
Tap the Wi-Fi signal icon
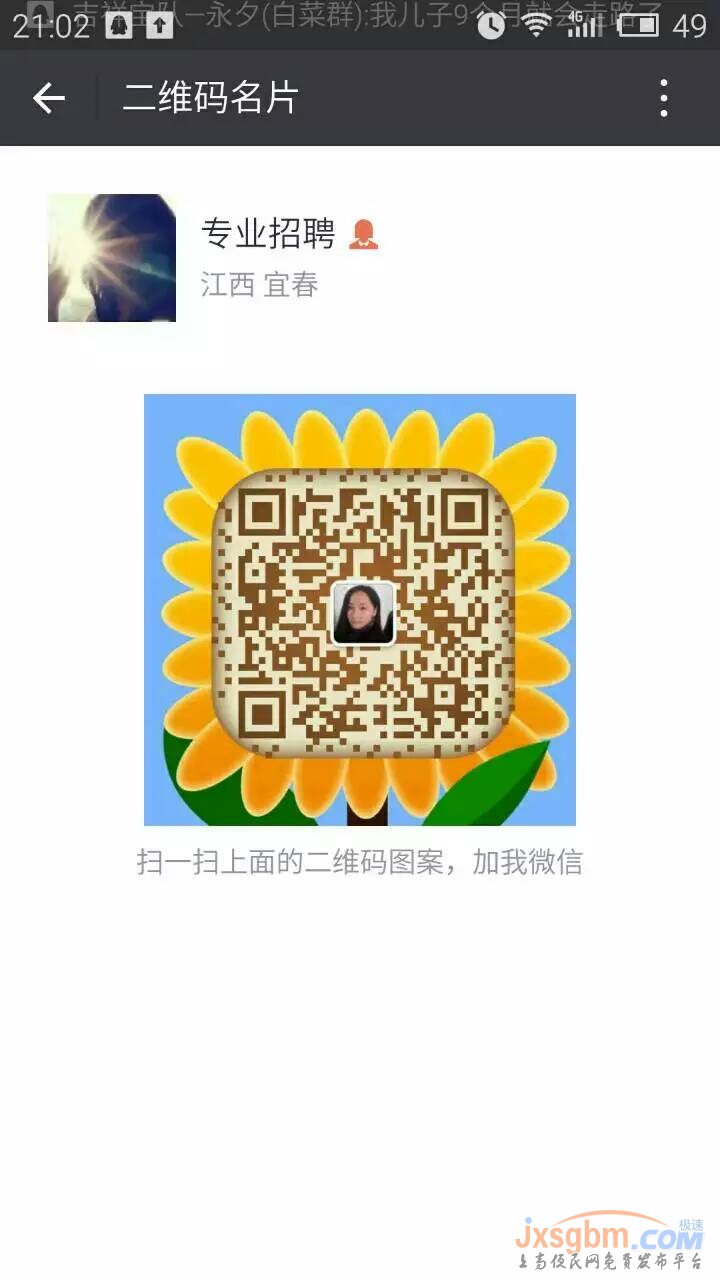click(x=537, y=27)
